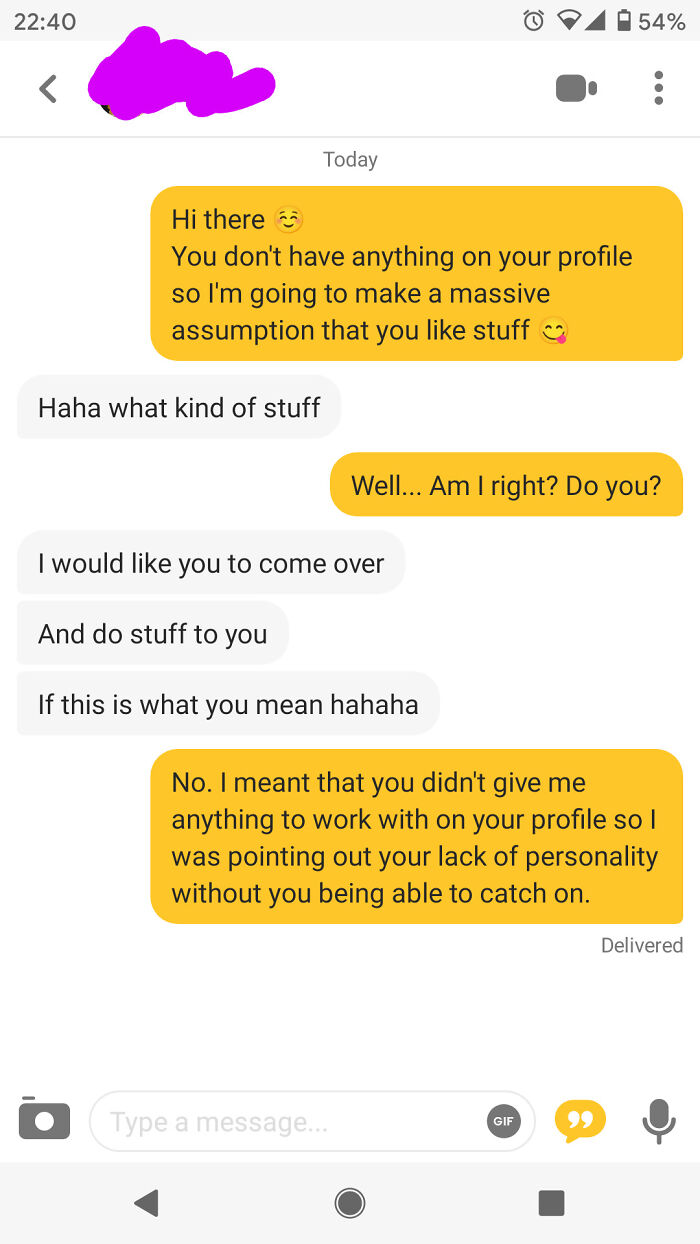Go back to the conversations list
The height and width of the screenshot is (1244, 700).
click(47, 89)
